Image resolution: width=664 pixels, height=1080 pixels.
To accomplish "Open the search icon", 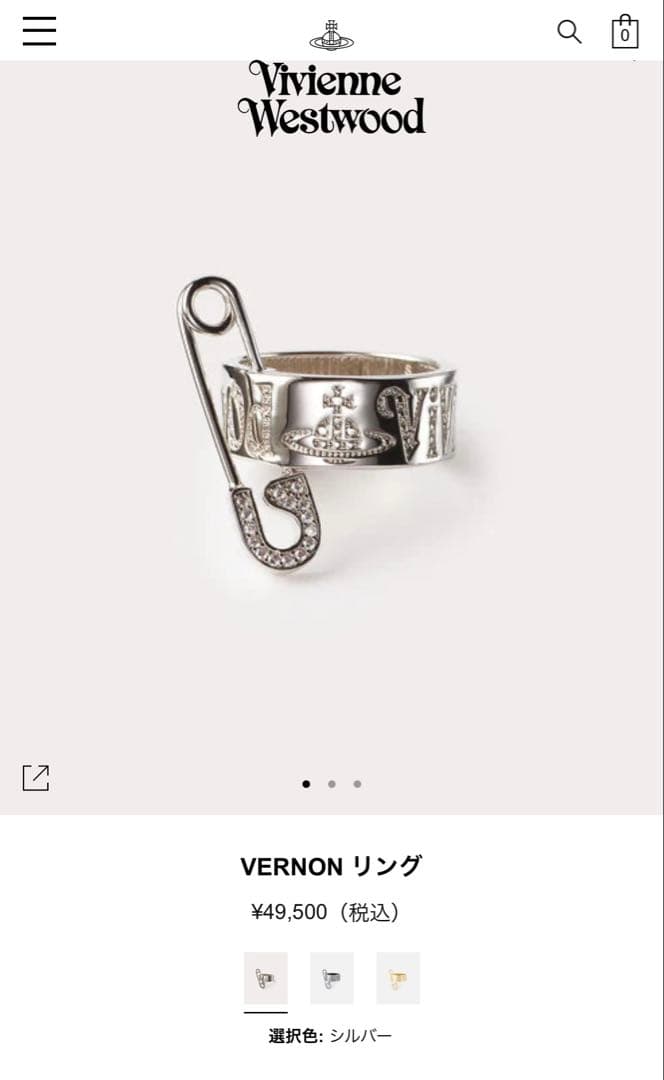I will 569,32.
